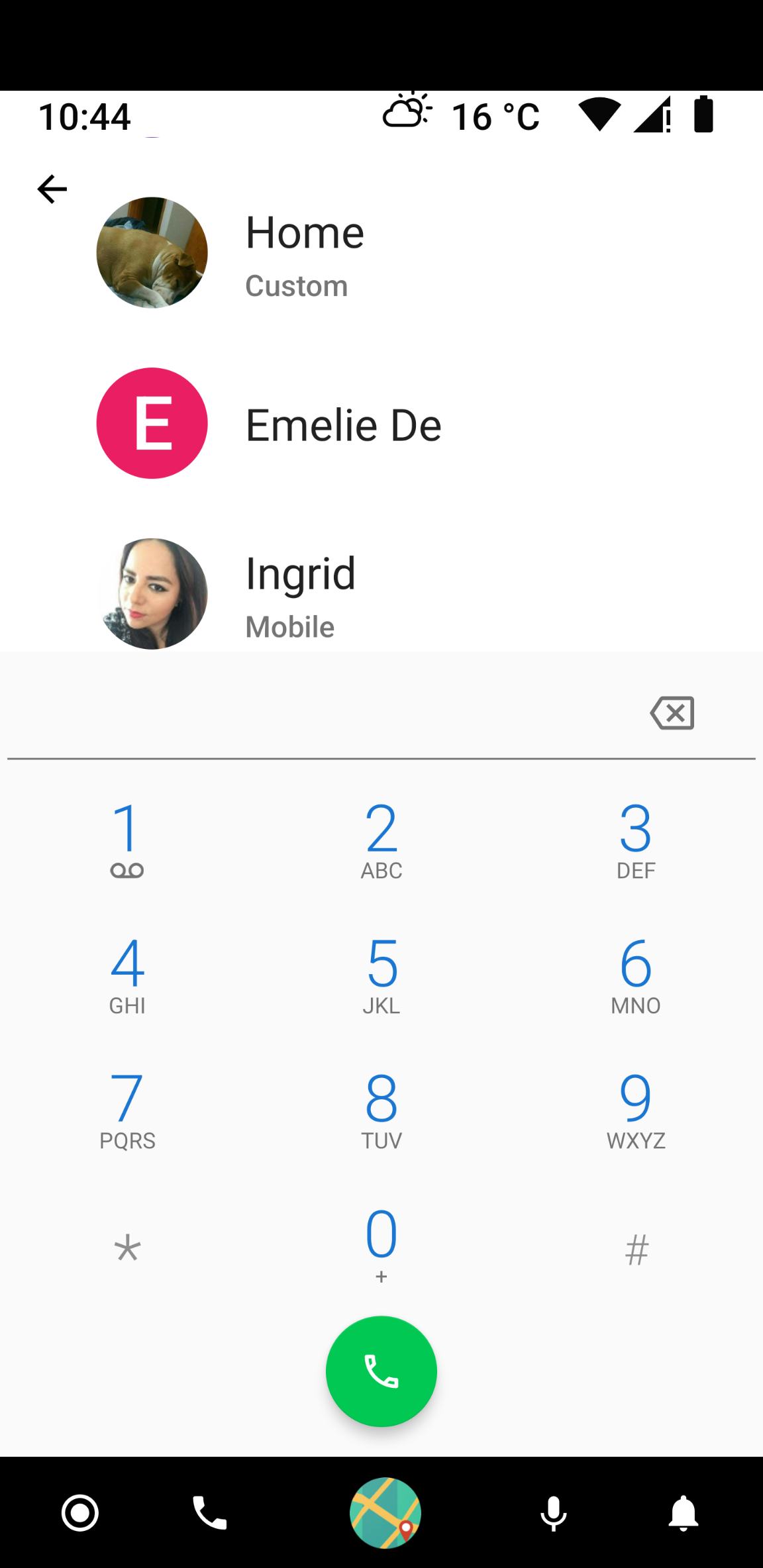Open Ingrid's mobile contact

(301, 594)
